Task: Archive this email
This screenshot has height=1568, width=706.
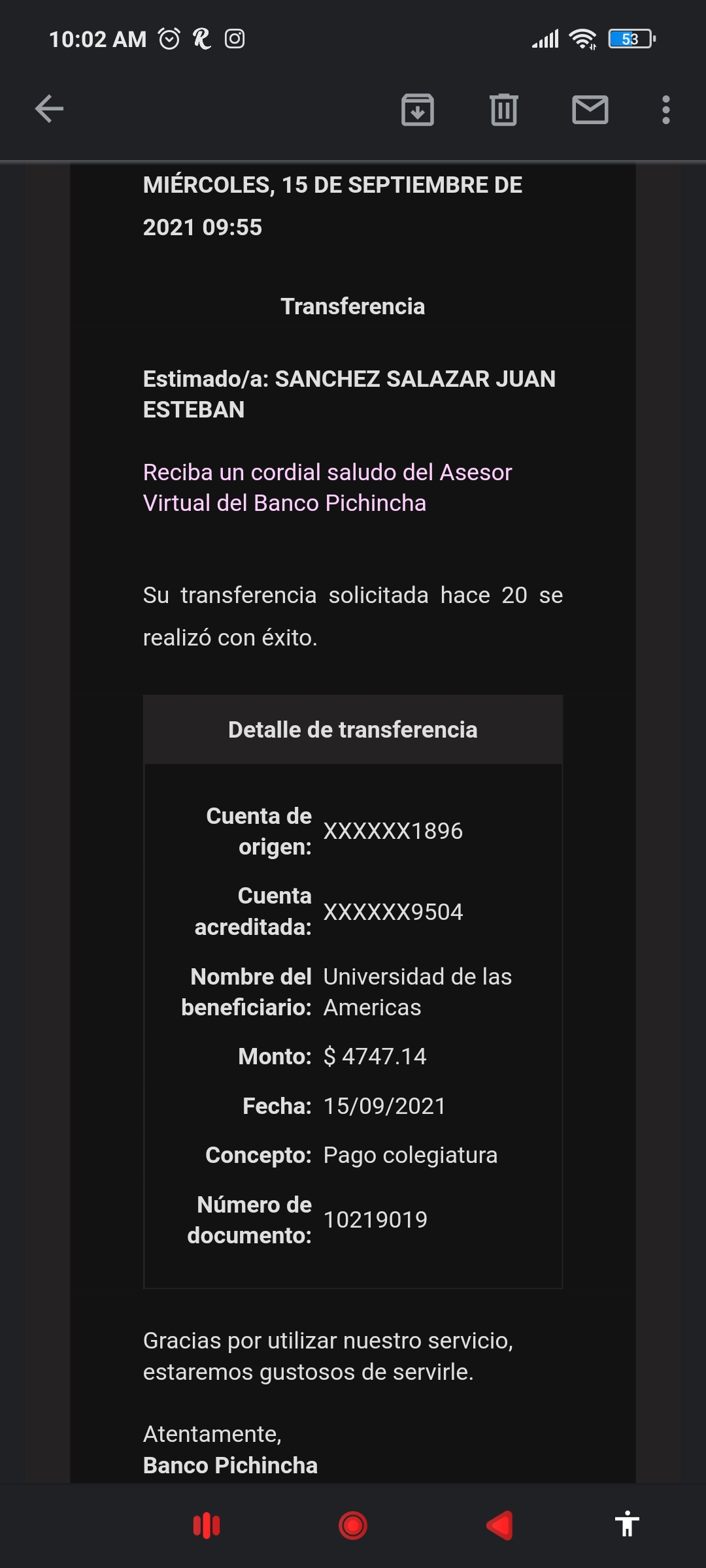Action: click(x=417, y=110)
